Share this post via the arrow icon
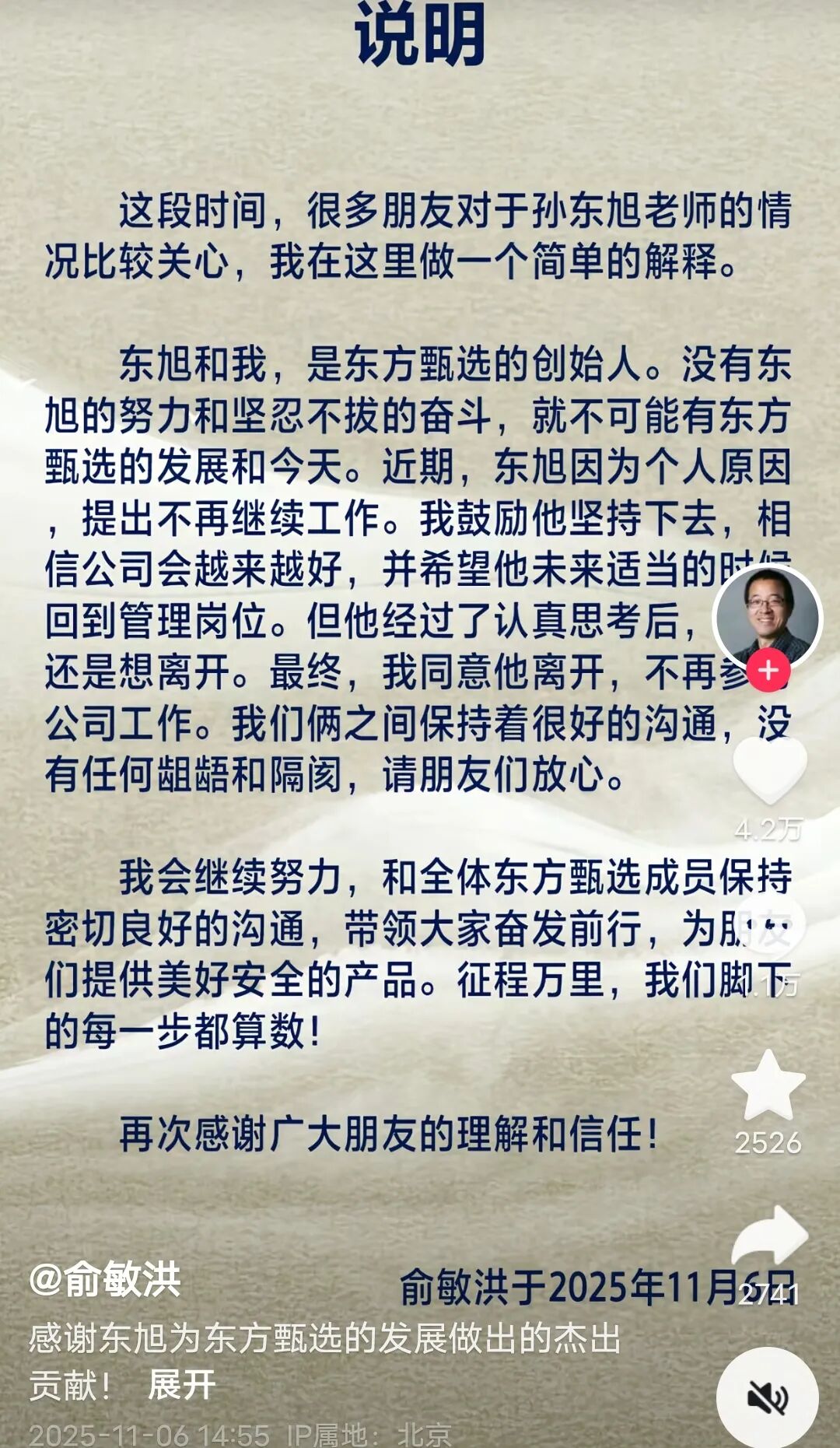 [x=769, y=1237]
